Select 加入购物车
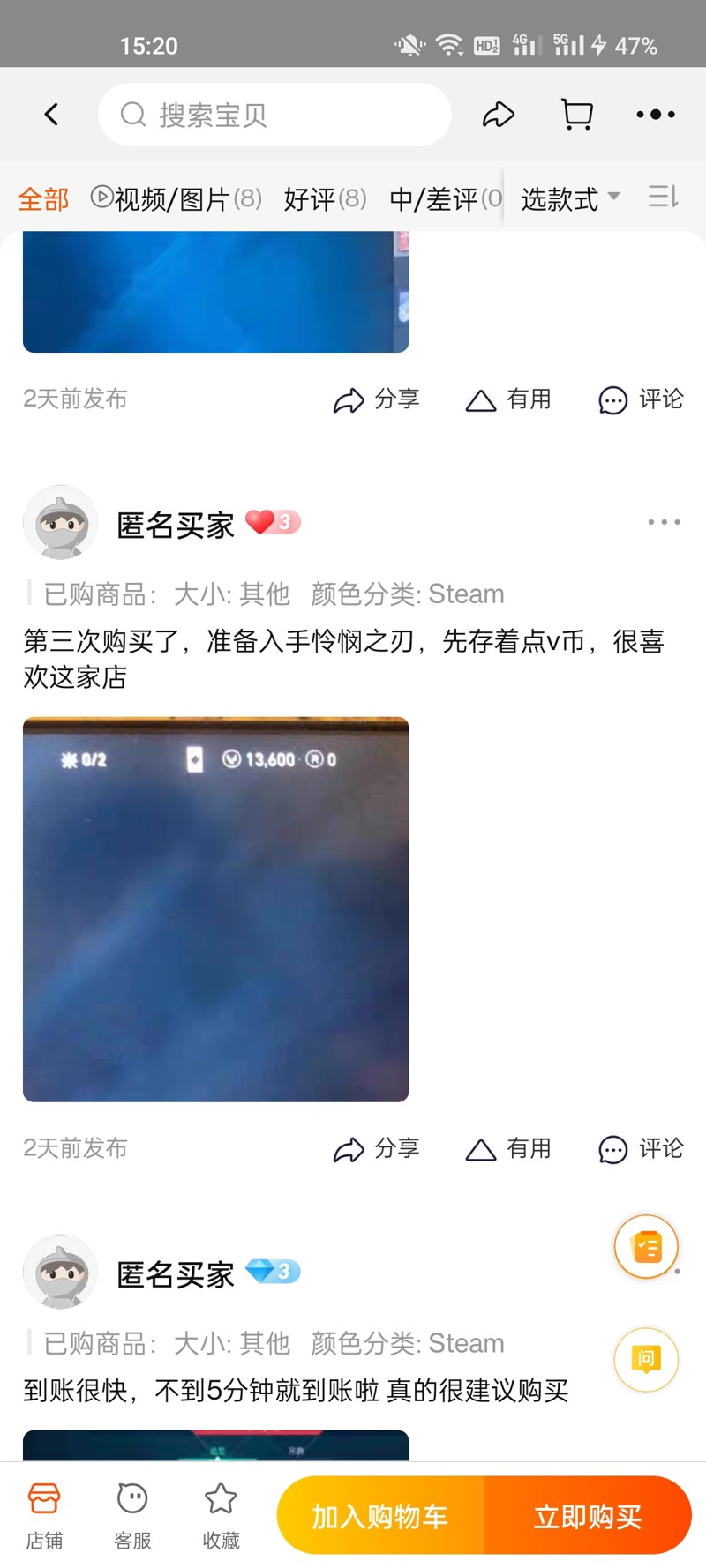The height and width of the screenshot is (1568, 706). point(380,1516)
